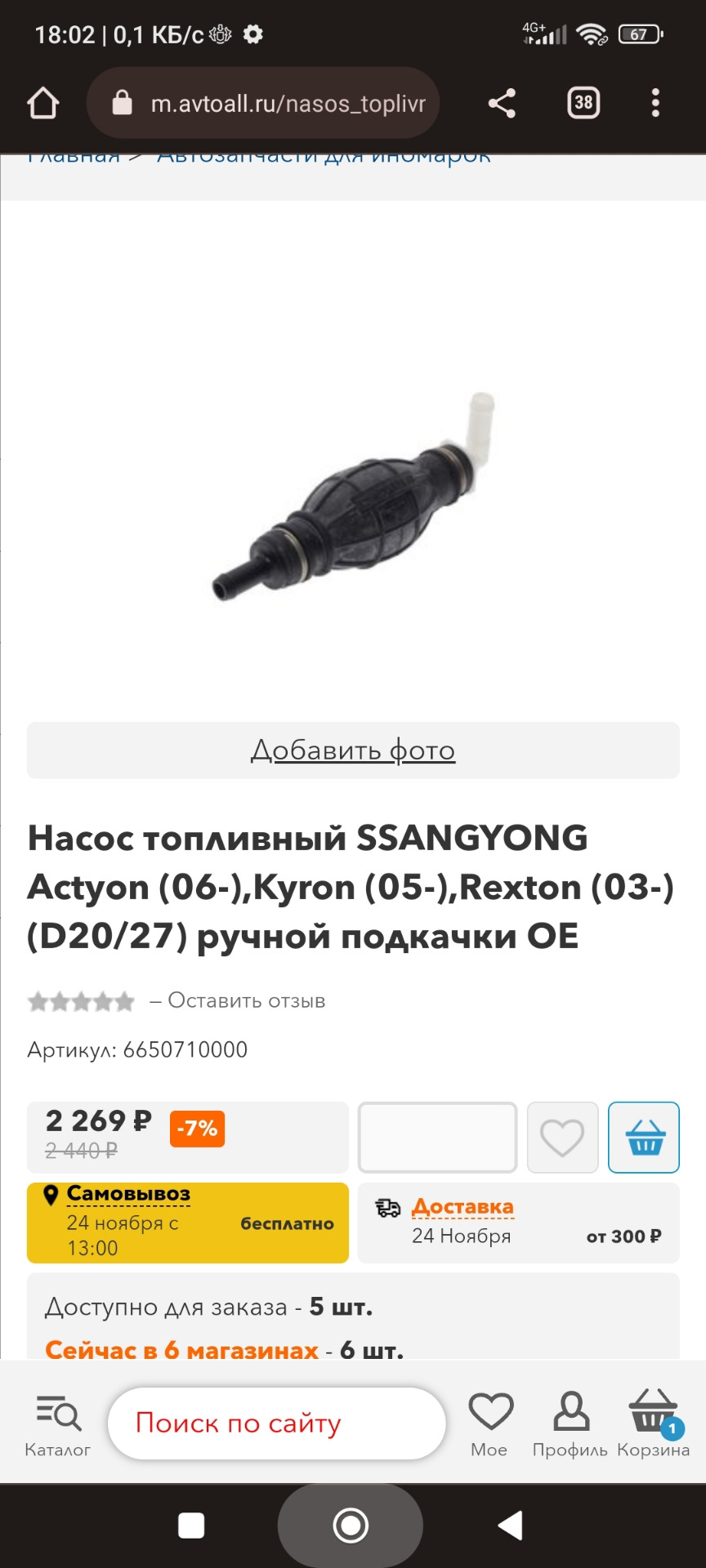
Task: Tap "Добавить фото" button
Action: coord(353,750)
